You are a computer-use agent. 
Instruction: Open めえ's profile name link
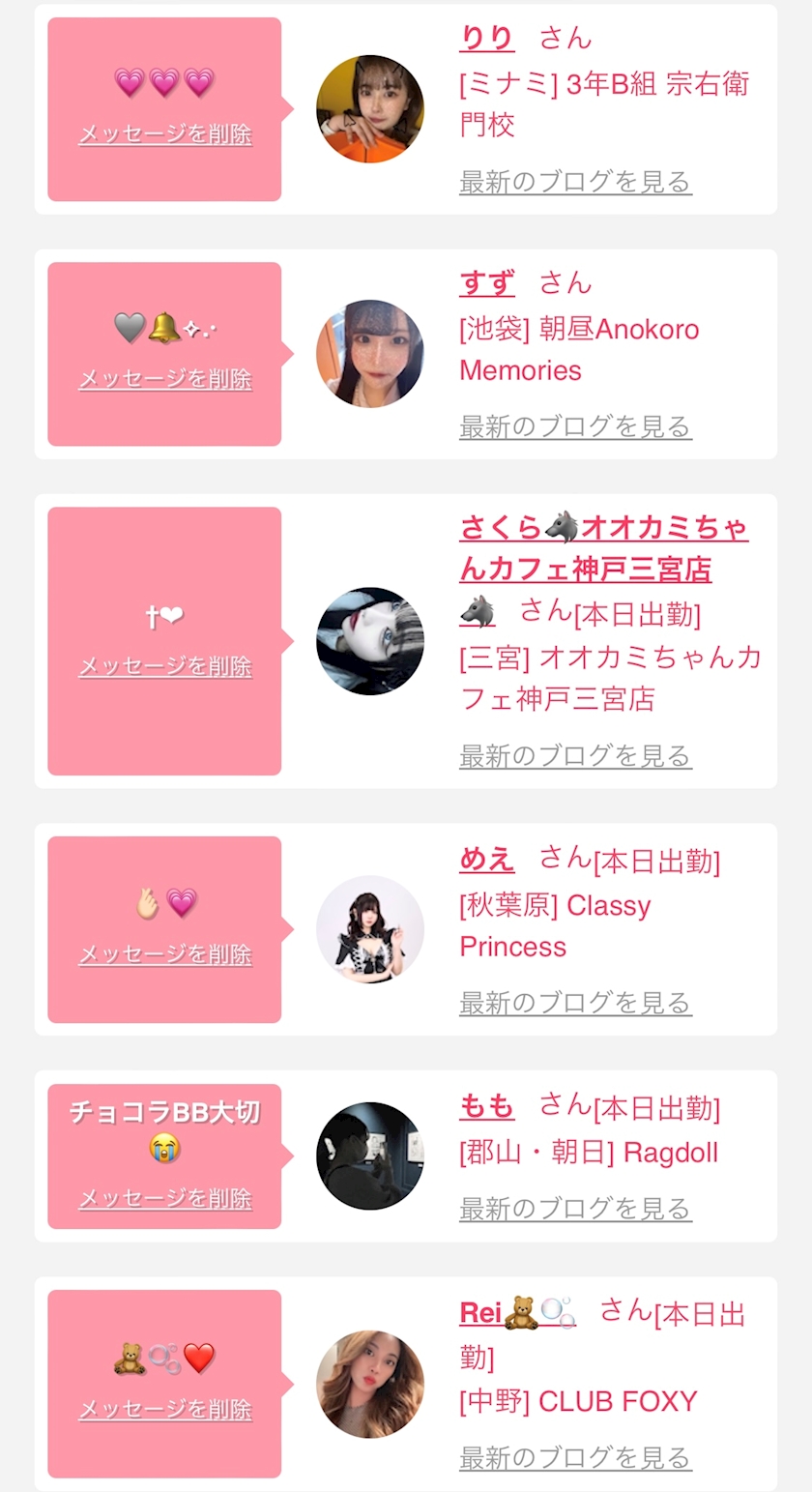pos(486,858)
